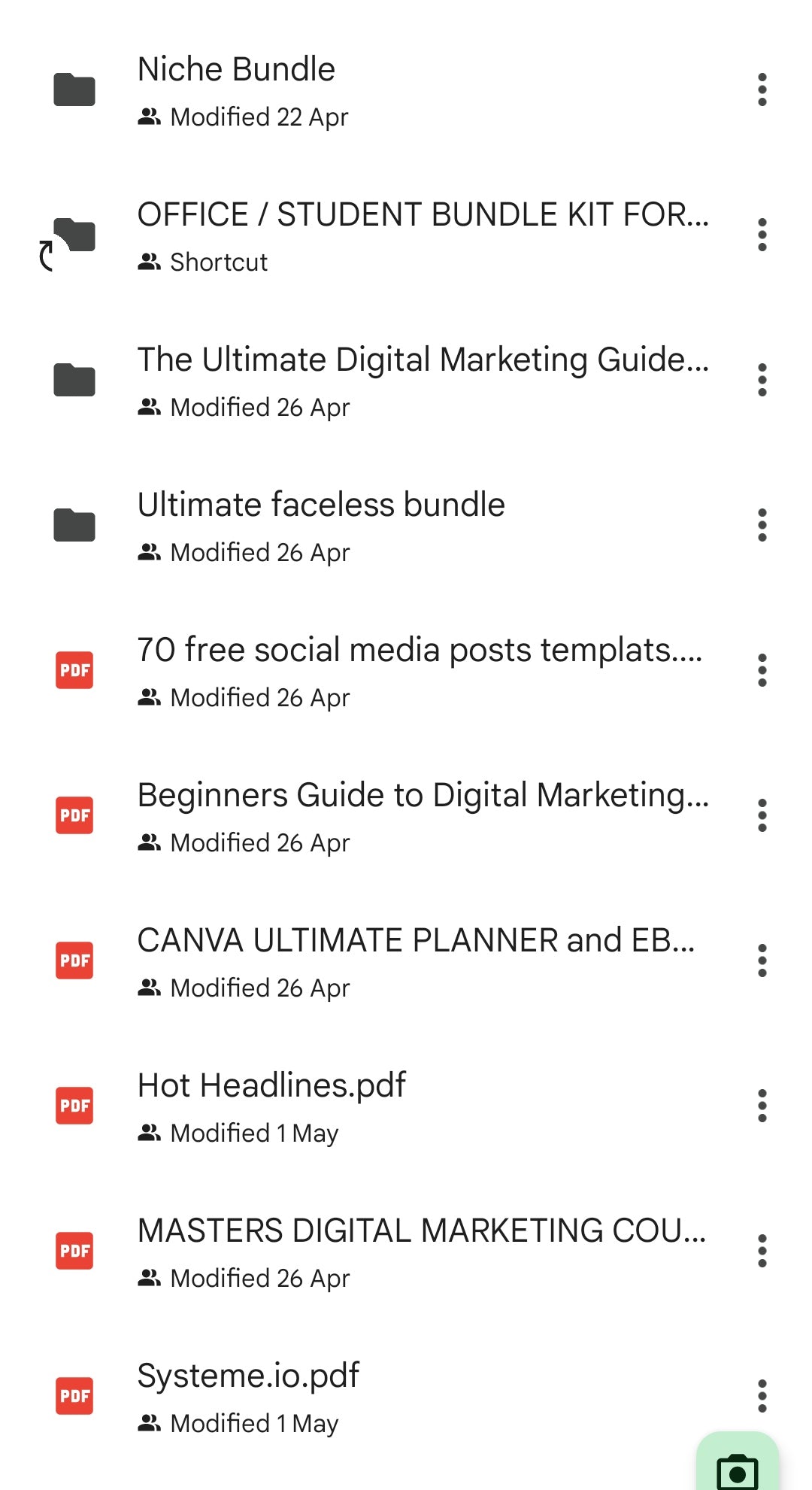812x1490 pixels.
Task: Tap three-dot menu for OFFICE / STUDENT BUNDLE
Action: click(762, 235)
